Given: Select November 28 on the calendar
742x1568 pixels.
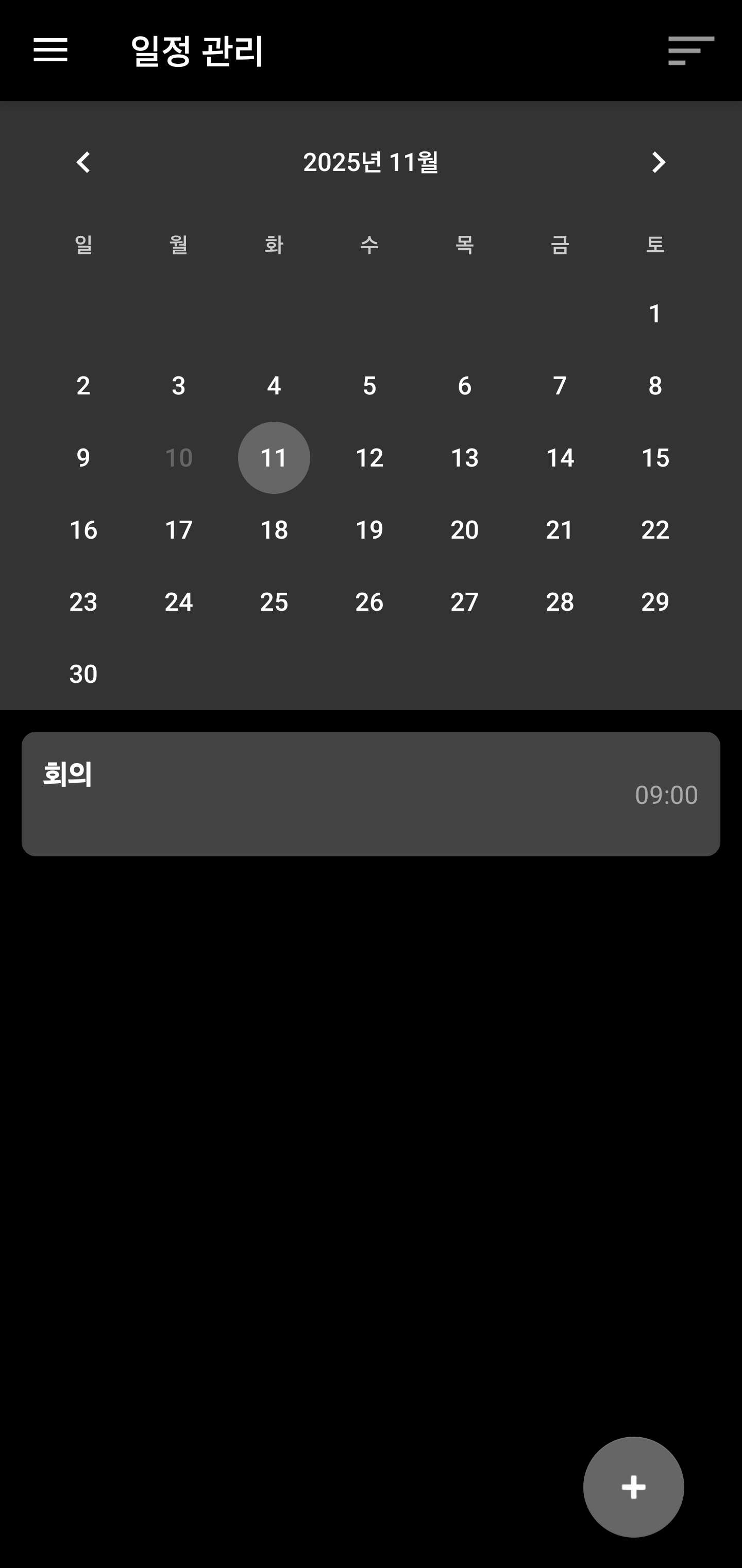Looking at the screenshot, I should [x=559, y=601].
